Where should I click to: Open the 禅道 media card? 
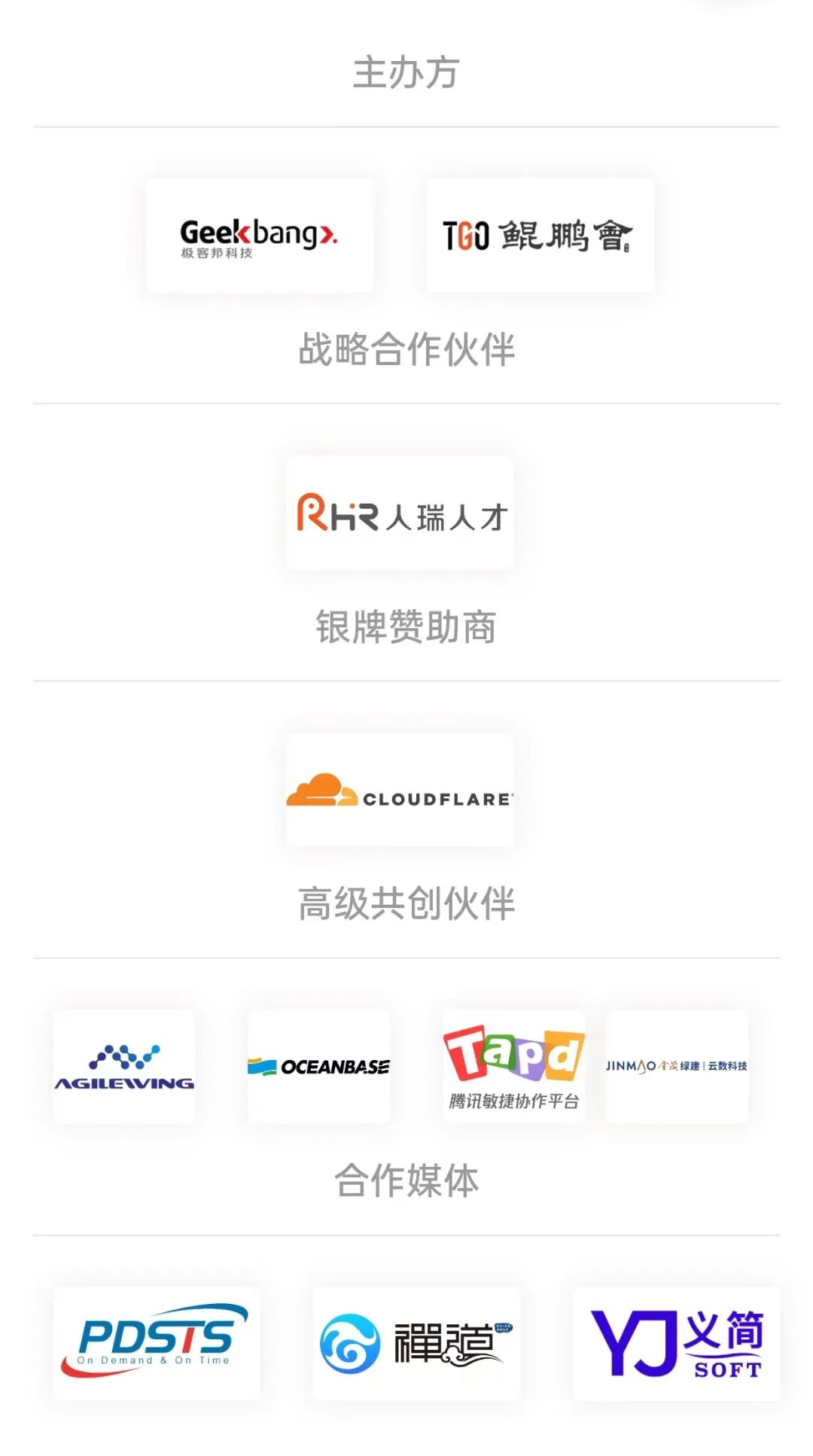(416, 1344)
